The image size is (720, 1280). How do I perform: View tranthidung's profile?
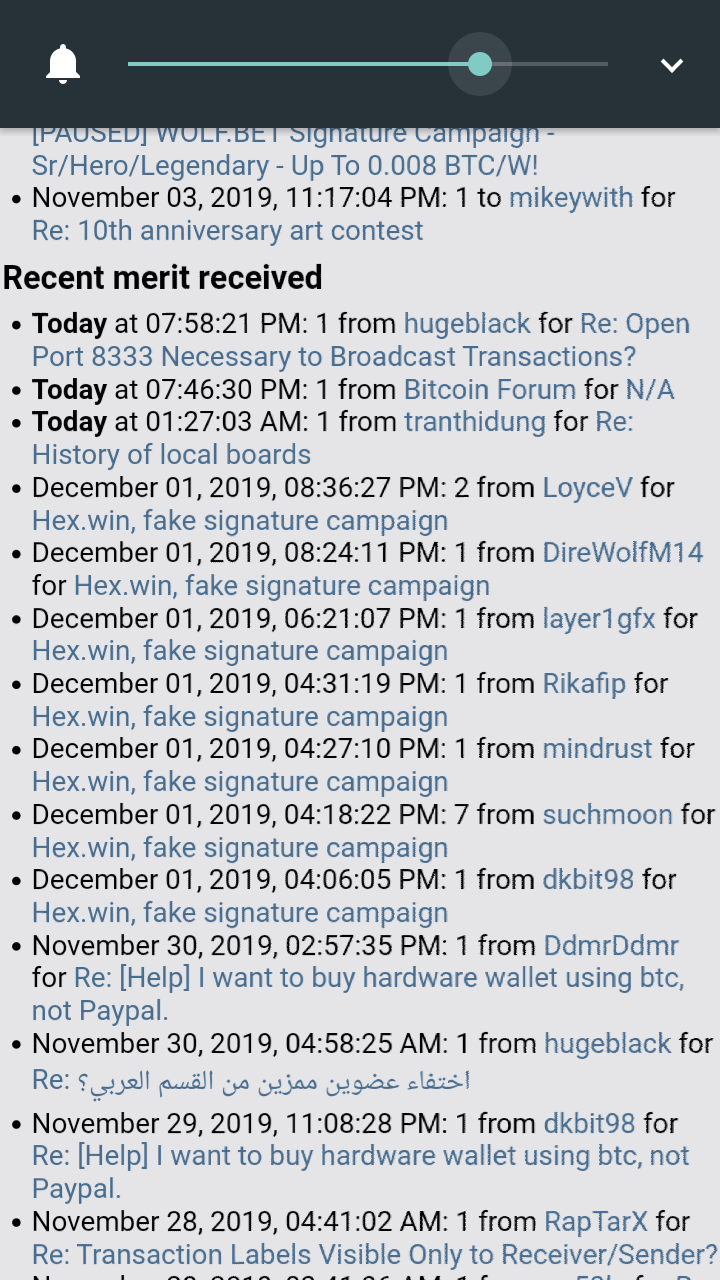point(475,422)
